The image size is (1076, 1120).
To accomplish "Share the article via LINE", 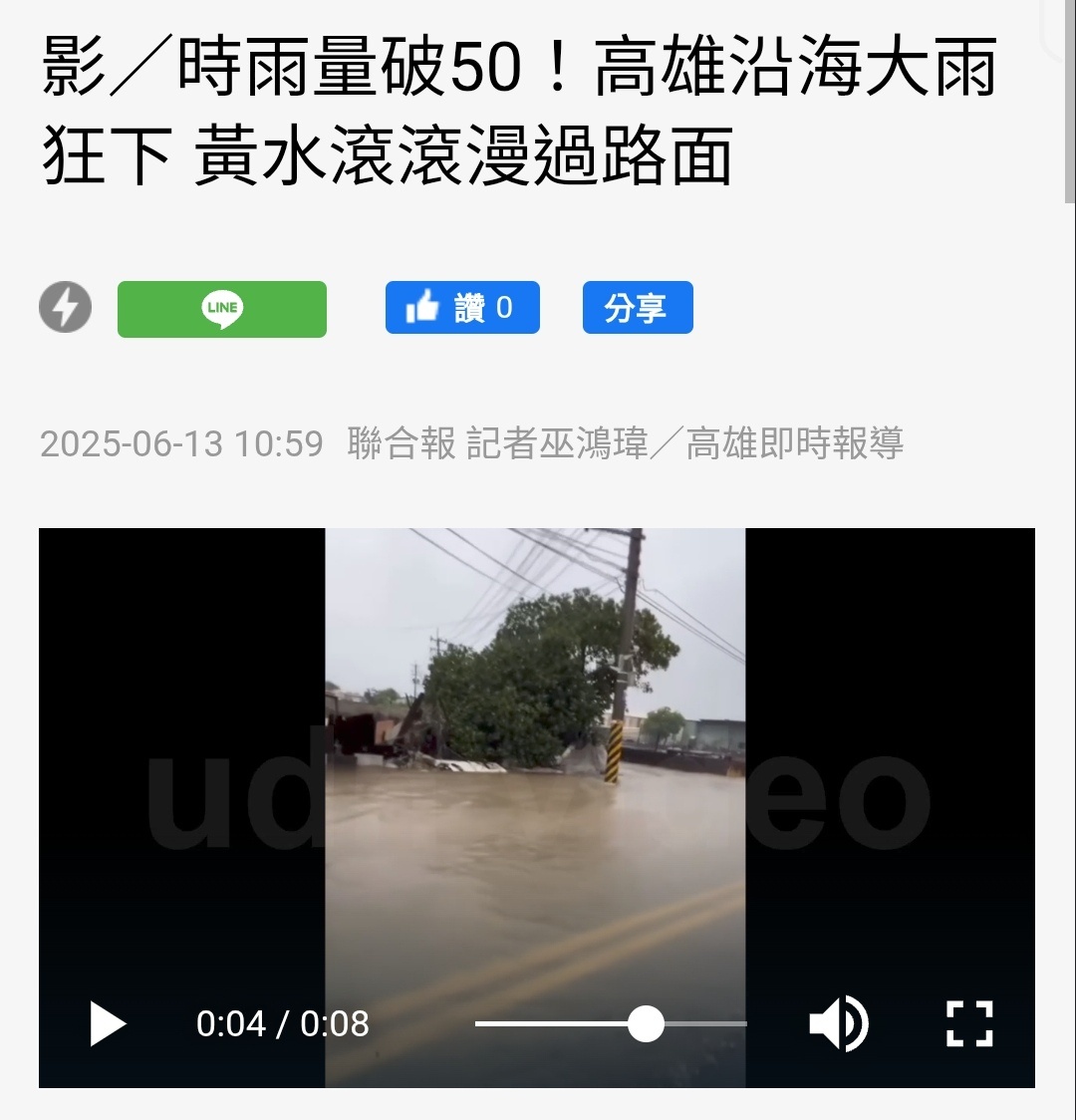I will click(222, 309).
